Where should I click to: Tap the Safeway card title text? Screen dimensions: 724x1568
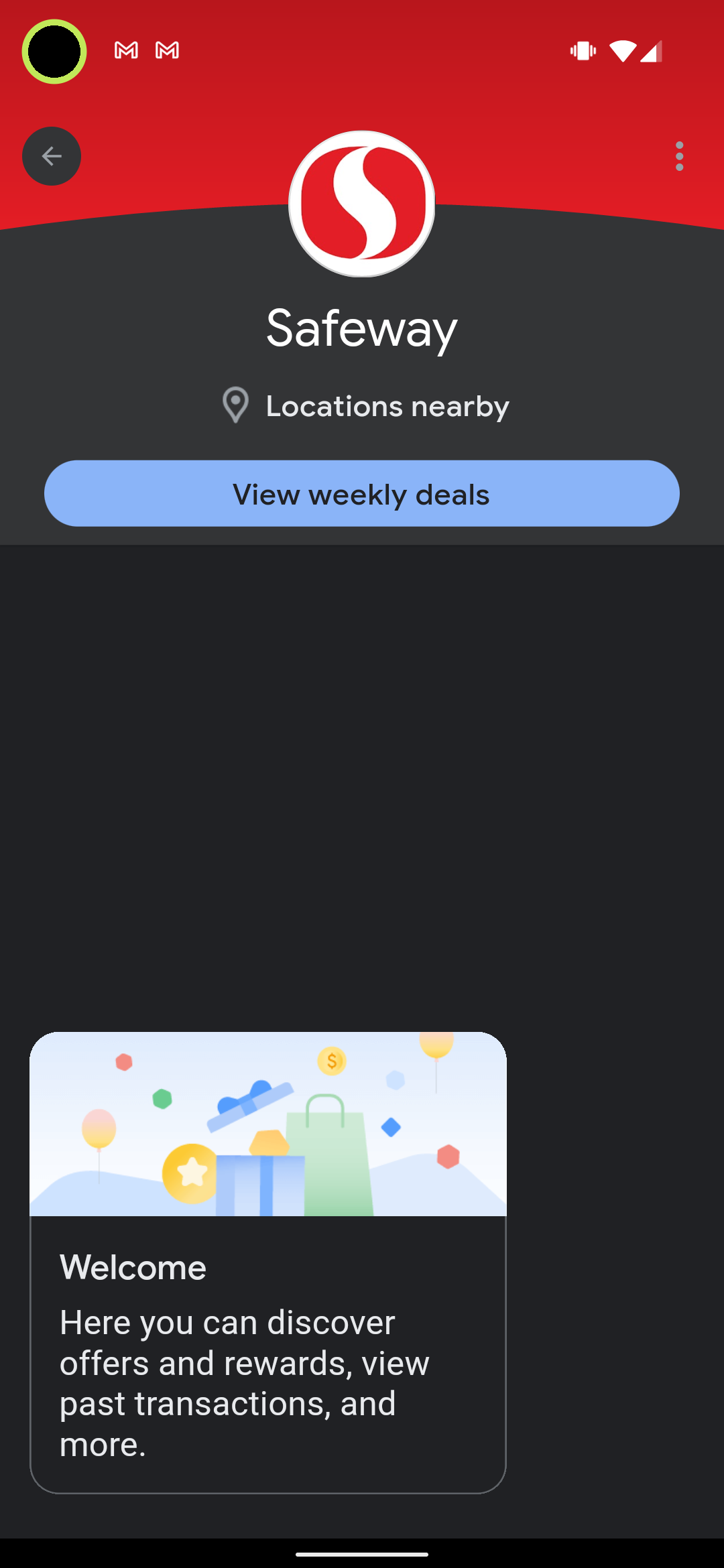click(362, 328)
